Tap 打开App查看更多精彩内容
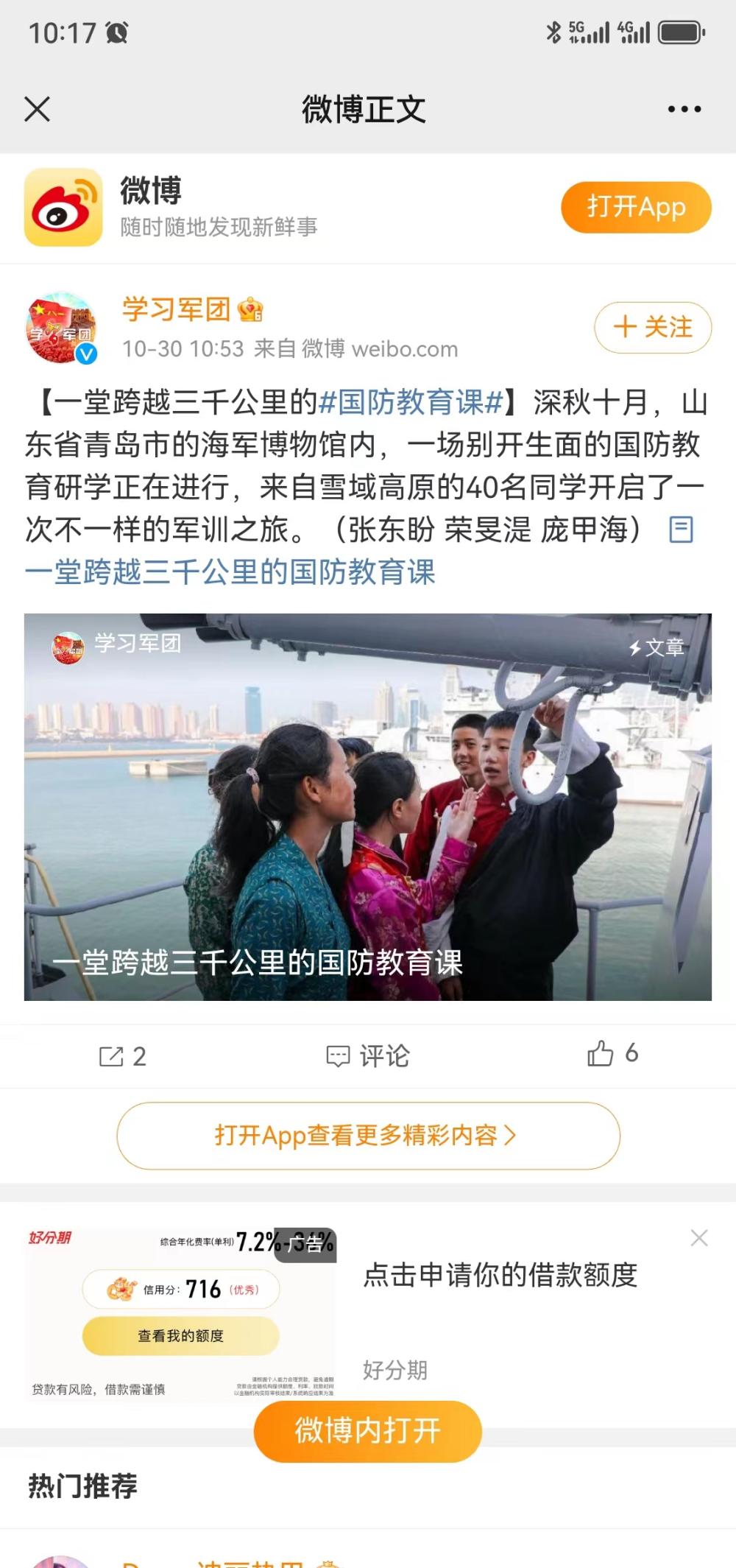736x1568 pixels. tap(368, 1136)
